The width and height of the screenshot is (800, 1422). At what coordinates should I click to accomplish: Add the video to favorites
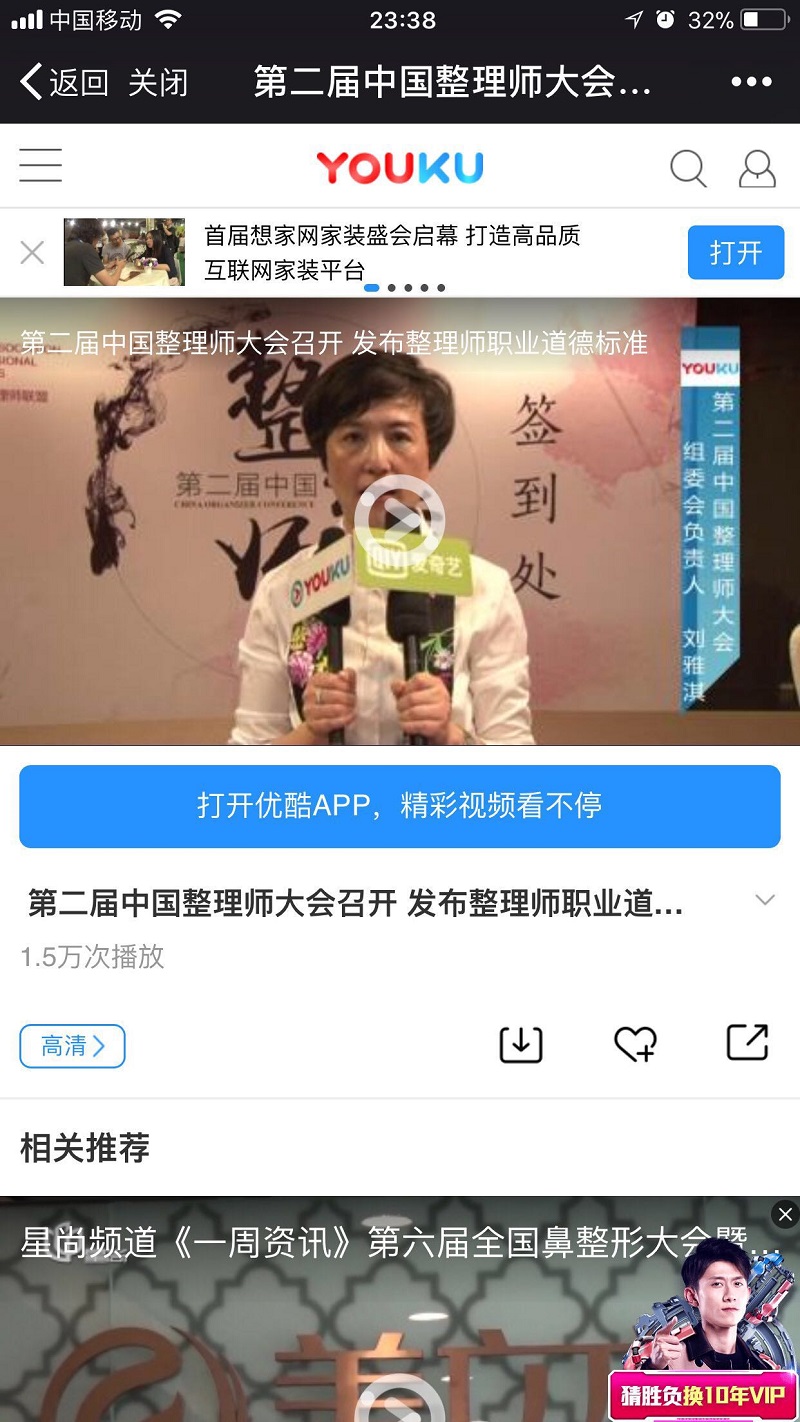pos(635,1044)
